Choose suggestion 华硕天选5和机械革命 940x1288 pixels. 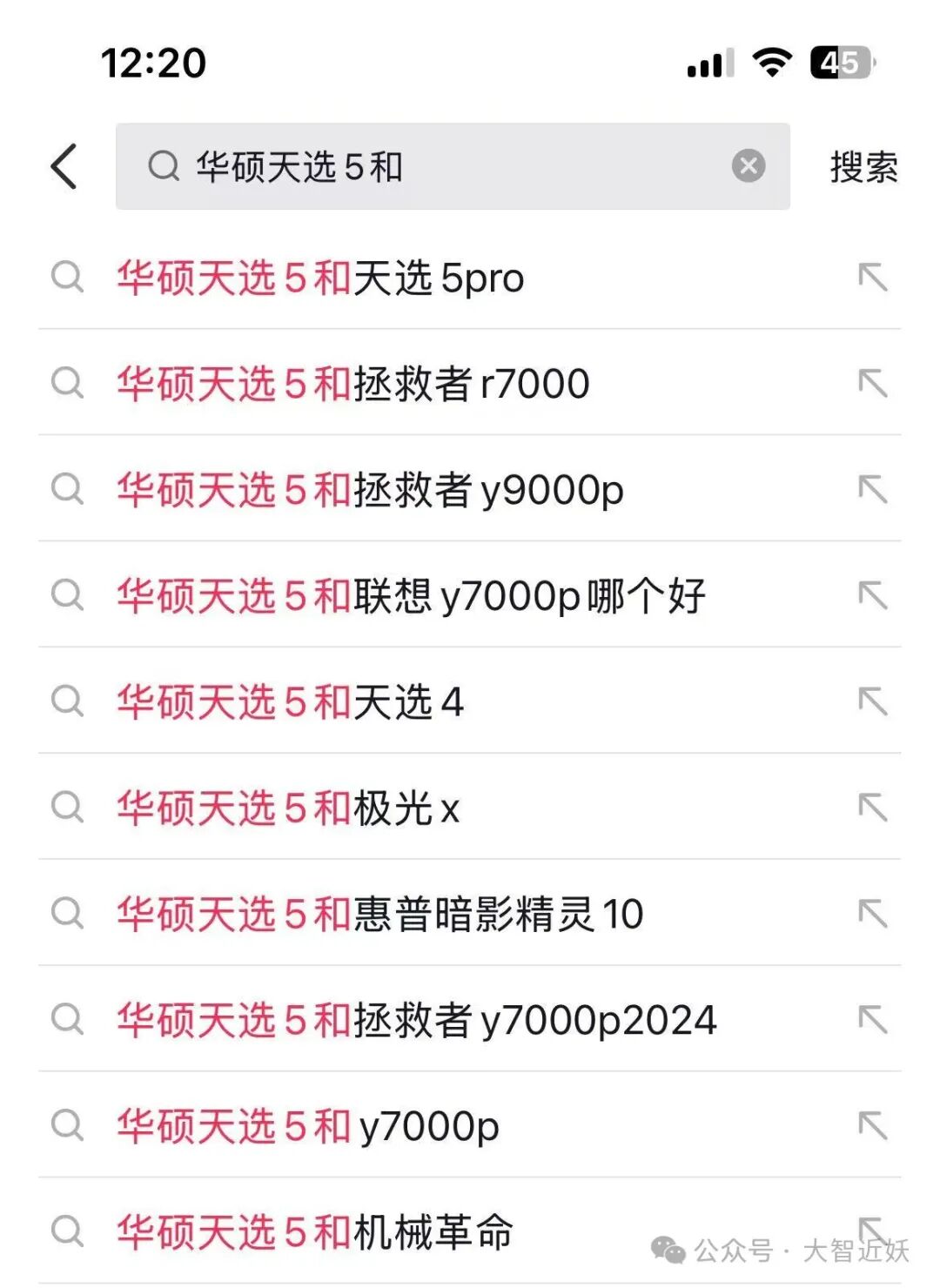pos(470,1231)
